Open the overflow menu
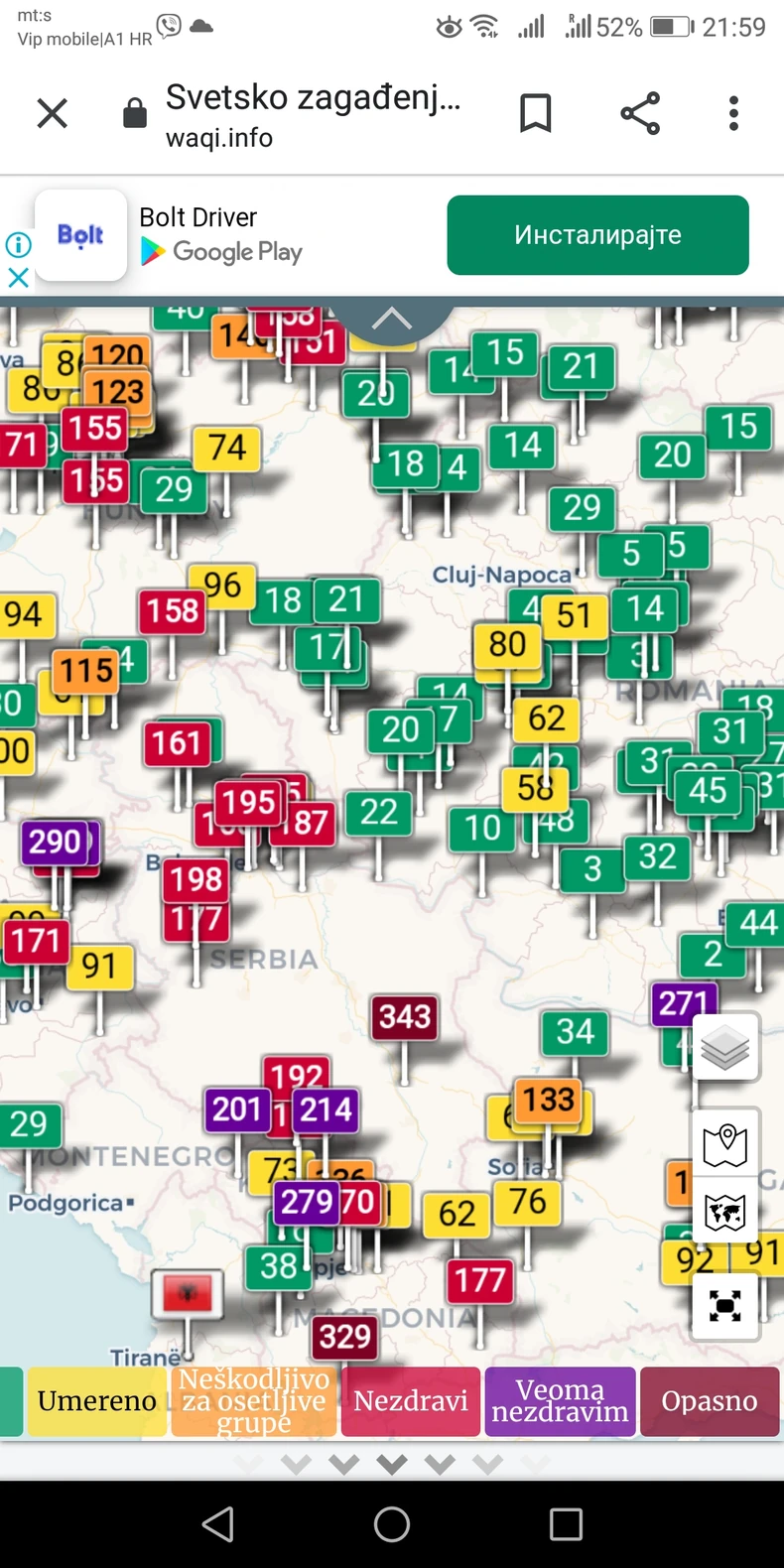Screen dimensions: 784x1568 click(x=733, y=114)
